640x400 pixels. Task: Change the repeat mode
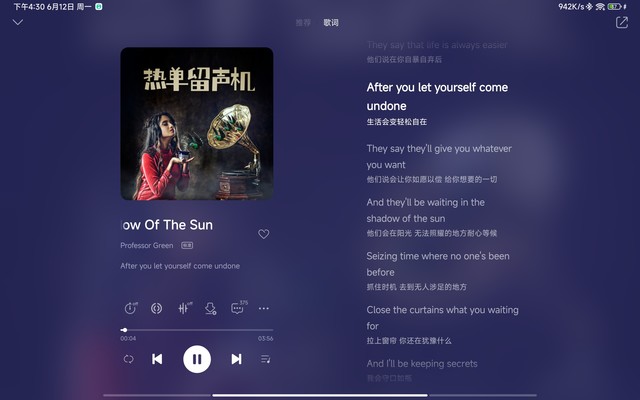(129, 359)
